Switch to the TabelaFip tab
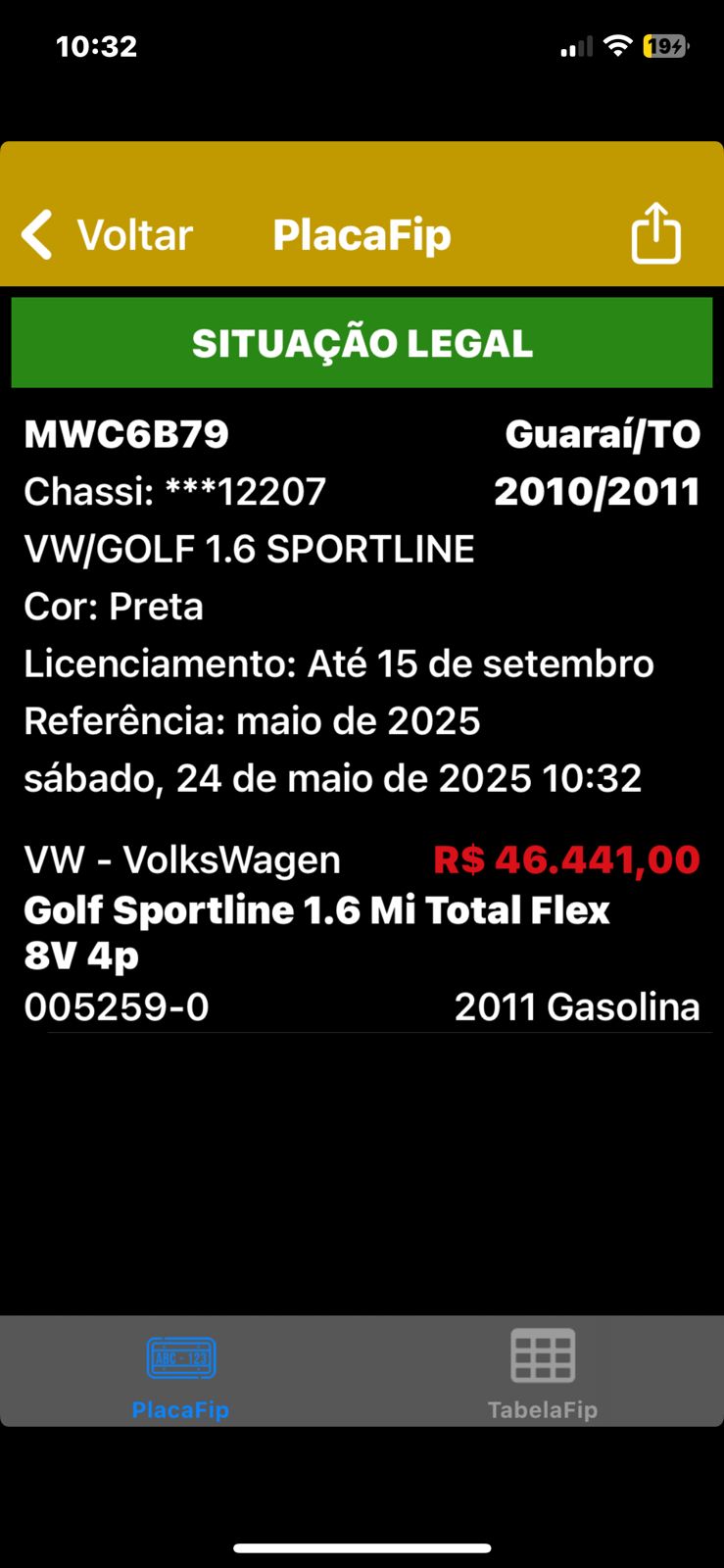The width and height of the screenshot is (724, 1568). 543,1372
